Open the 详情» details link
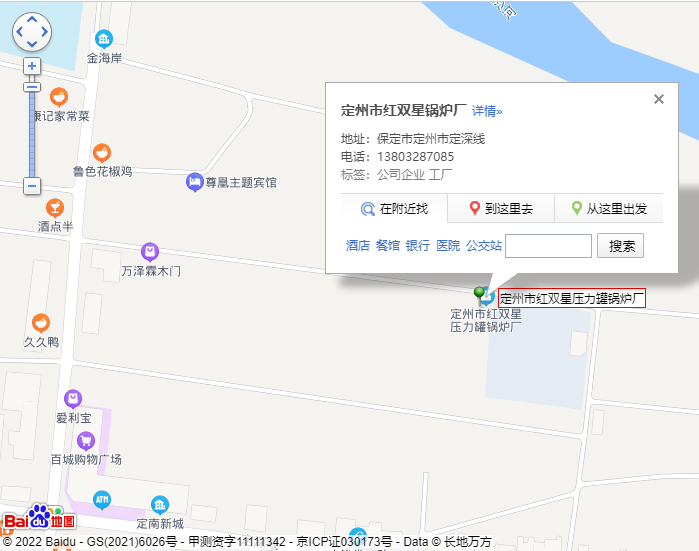Screen dimensions: 699x551 point(487,111)
